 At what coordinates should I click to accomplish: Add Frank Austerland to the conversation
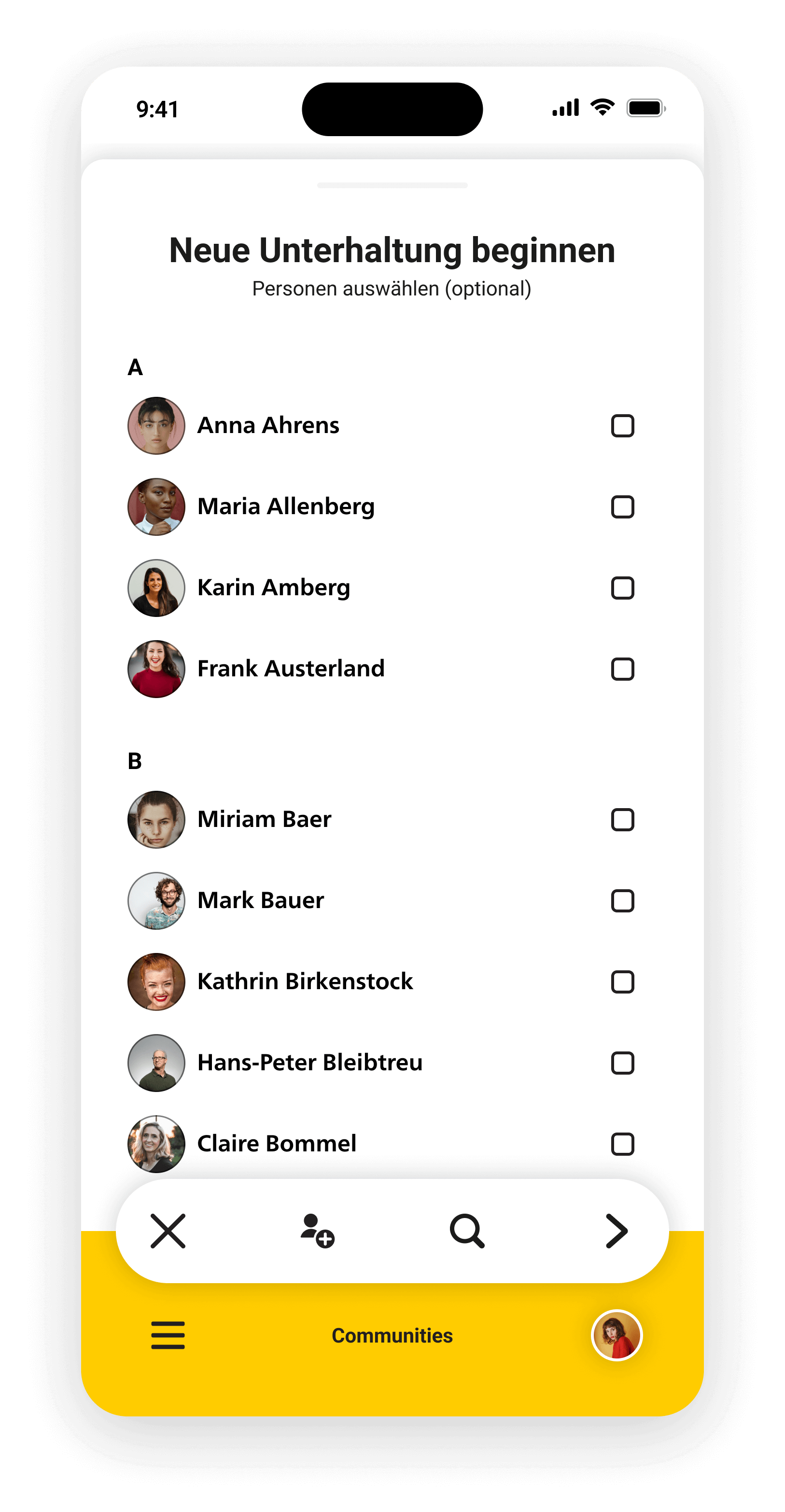622,669
